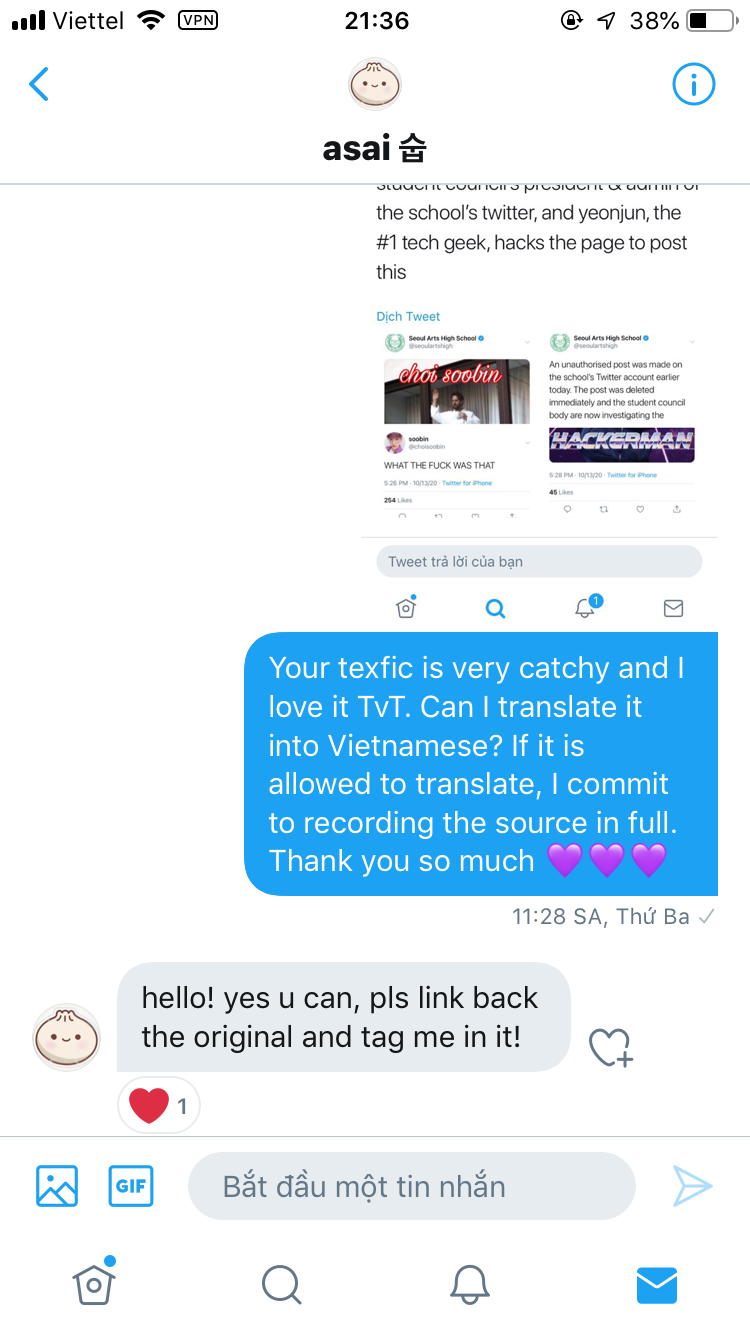This screenshot has height=1334, width=750.
Task: Add a reaction to asai's reply
Action: [x=609, y=1046]
